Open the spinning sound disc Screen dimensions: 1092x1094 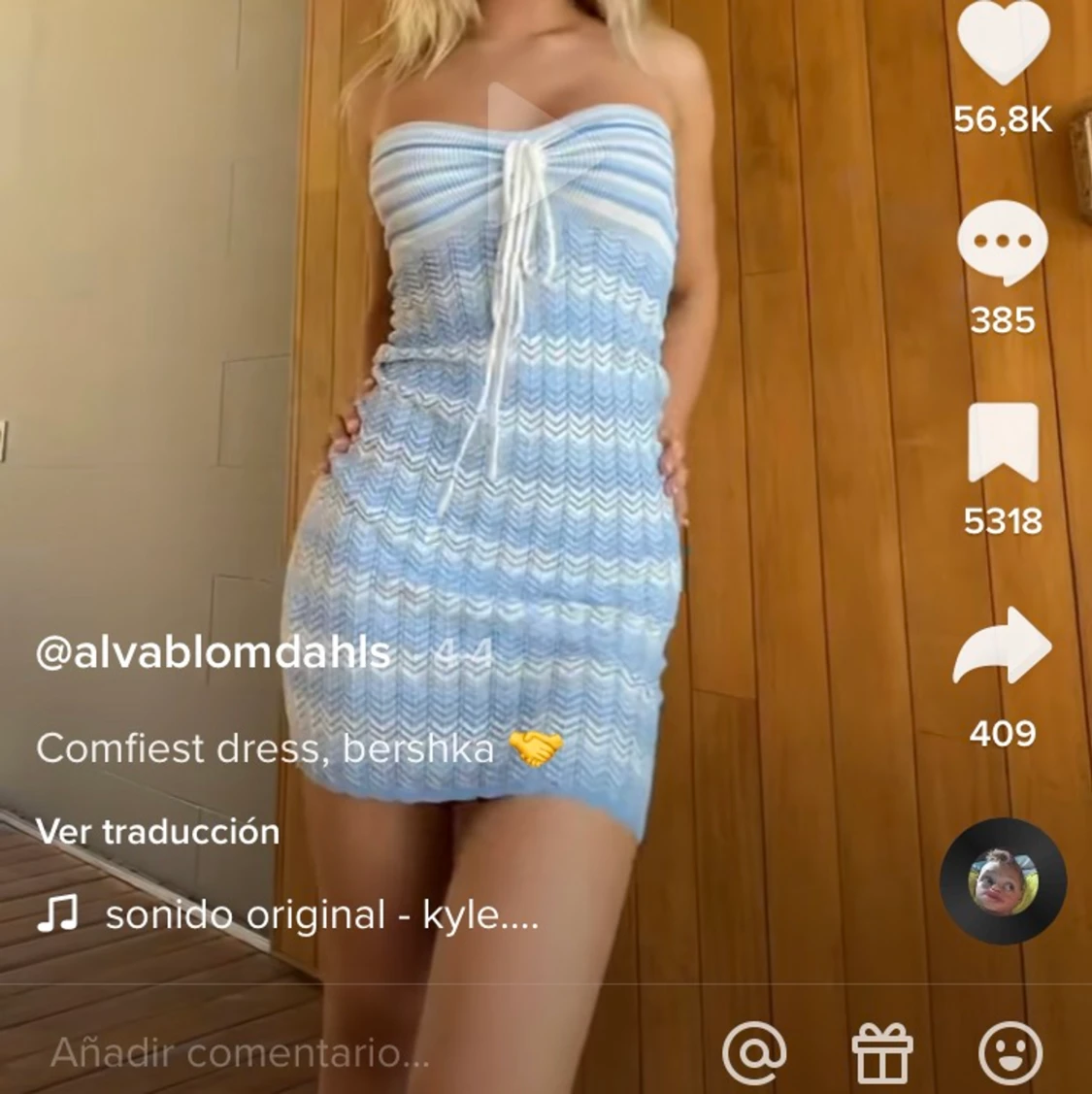1003,881
